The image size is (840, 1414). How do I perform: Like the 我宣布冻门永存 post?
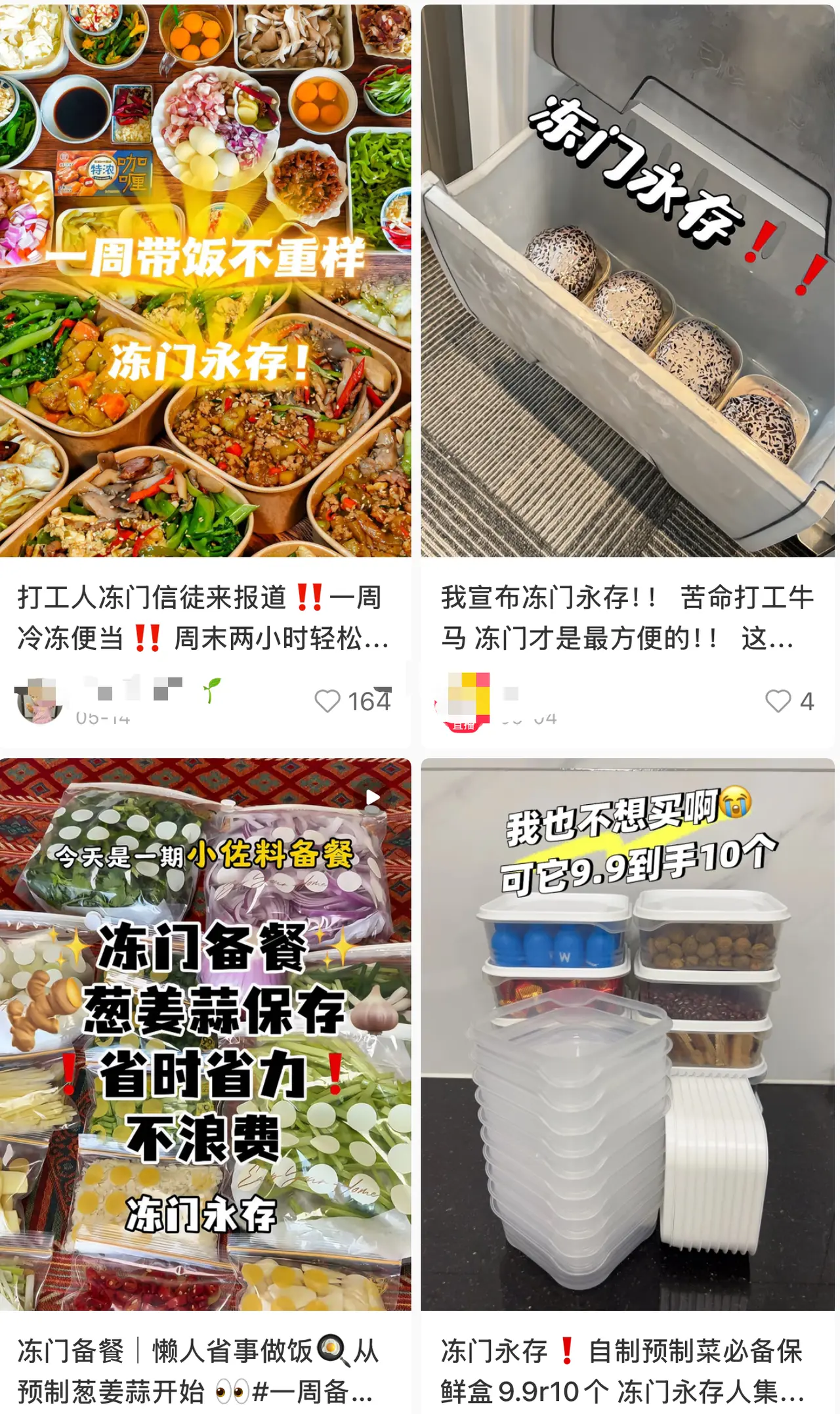[x=778, y=701]
